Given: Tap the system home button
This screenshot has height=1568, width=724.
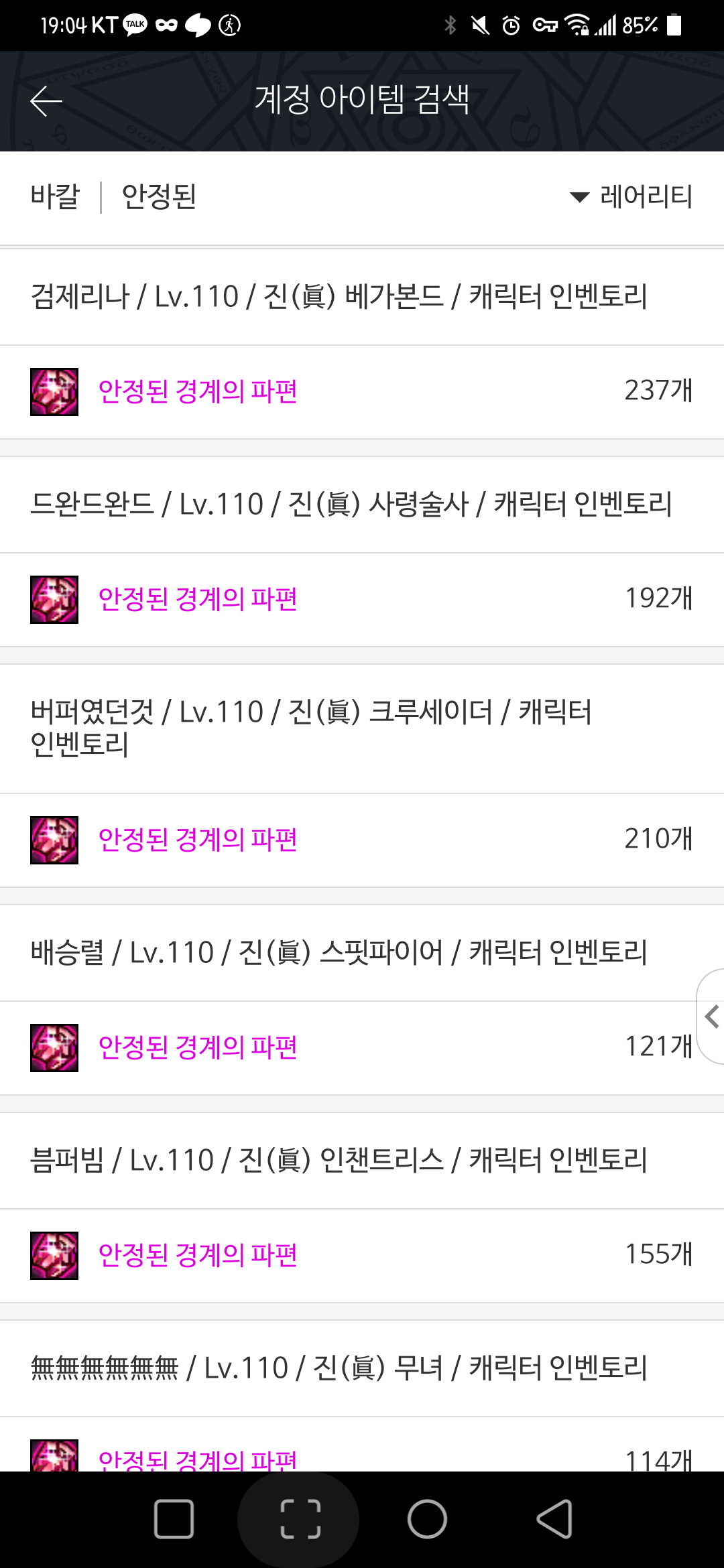Looking at the screenshot, I should [427, 1518].
